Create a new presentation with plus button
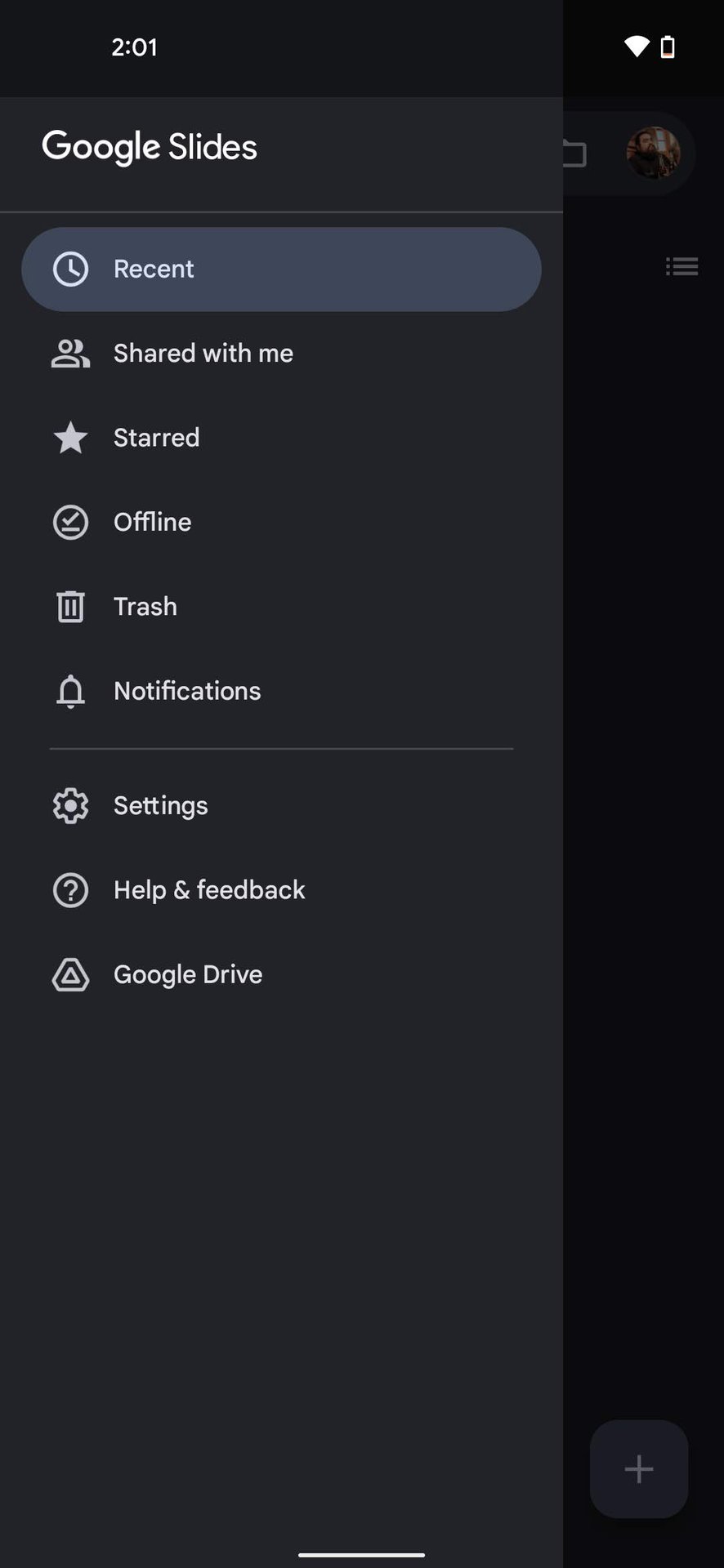Image resolution: width=724 pixels, height=1568 pixels. tap(638, 1469)
